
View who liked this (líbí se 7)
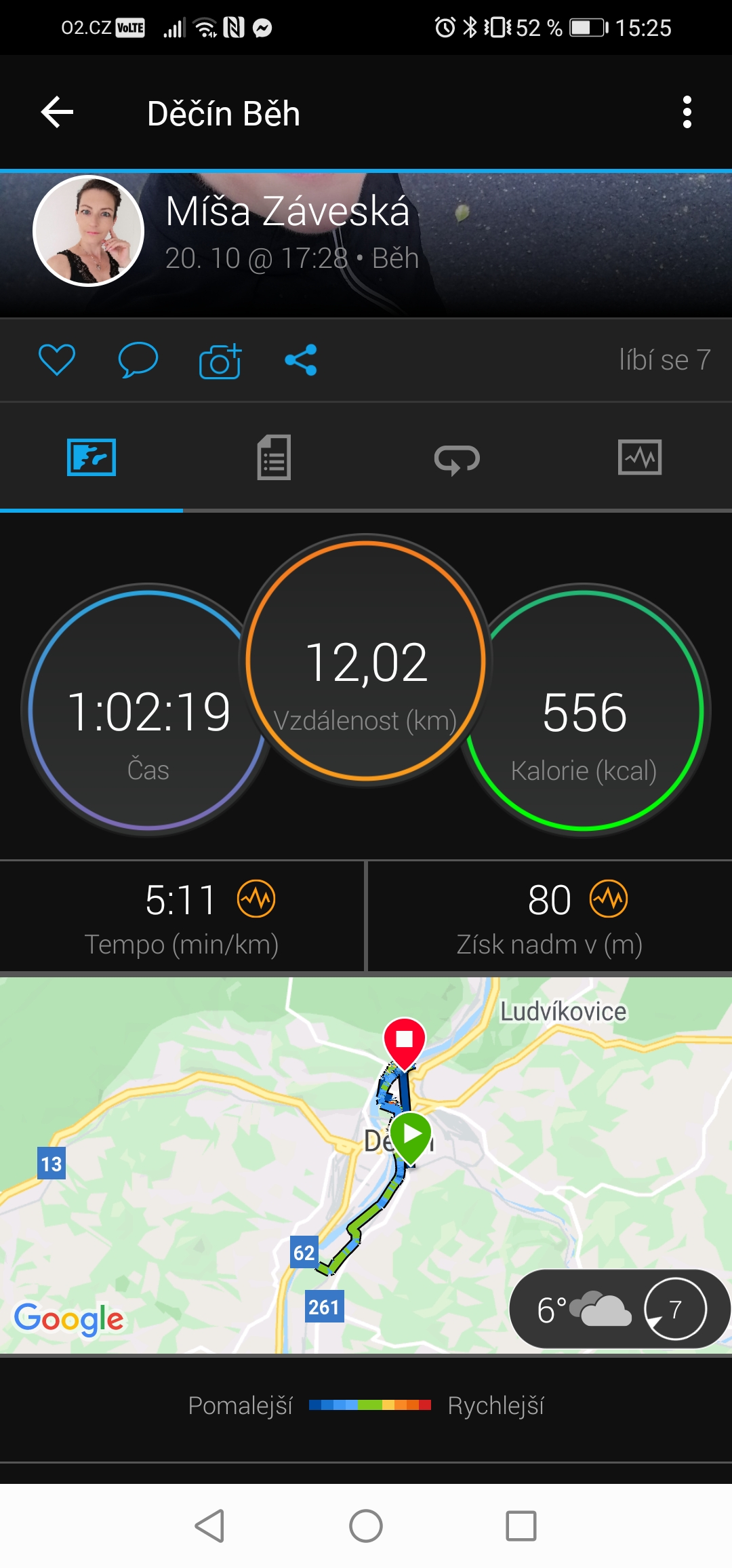tap(664, 359)
